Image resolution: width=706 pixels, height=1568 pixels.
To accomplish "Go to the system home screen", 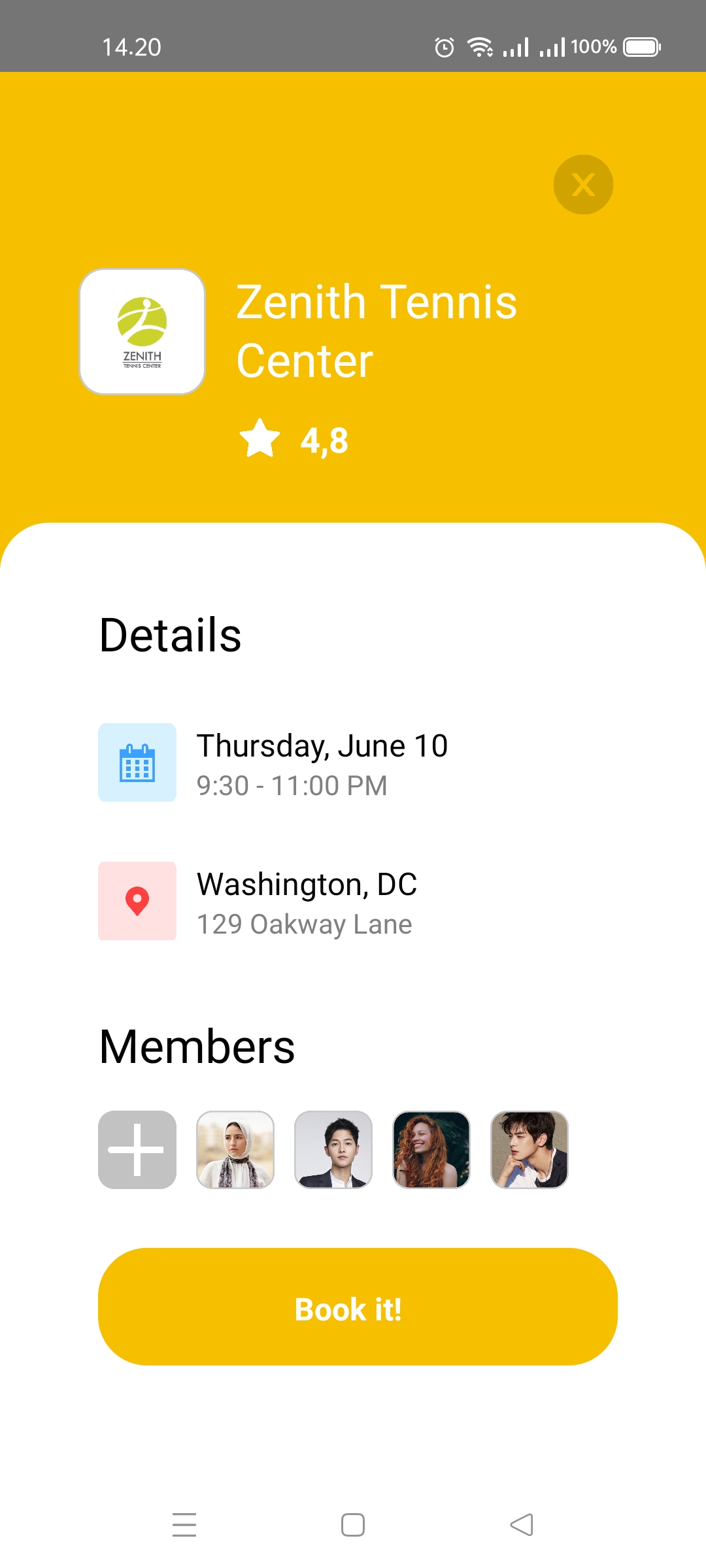I will pyautogui.click(x=353, y=1525).
